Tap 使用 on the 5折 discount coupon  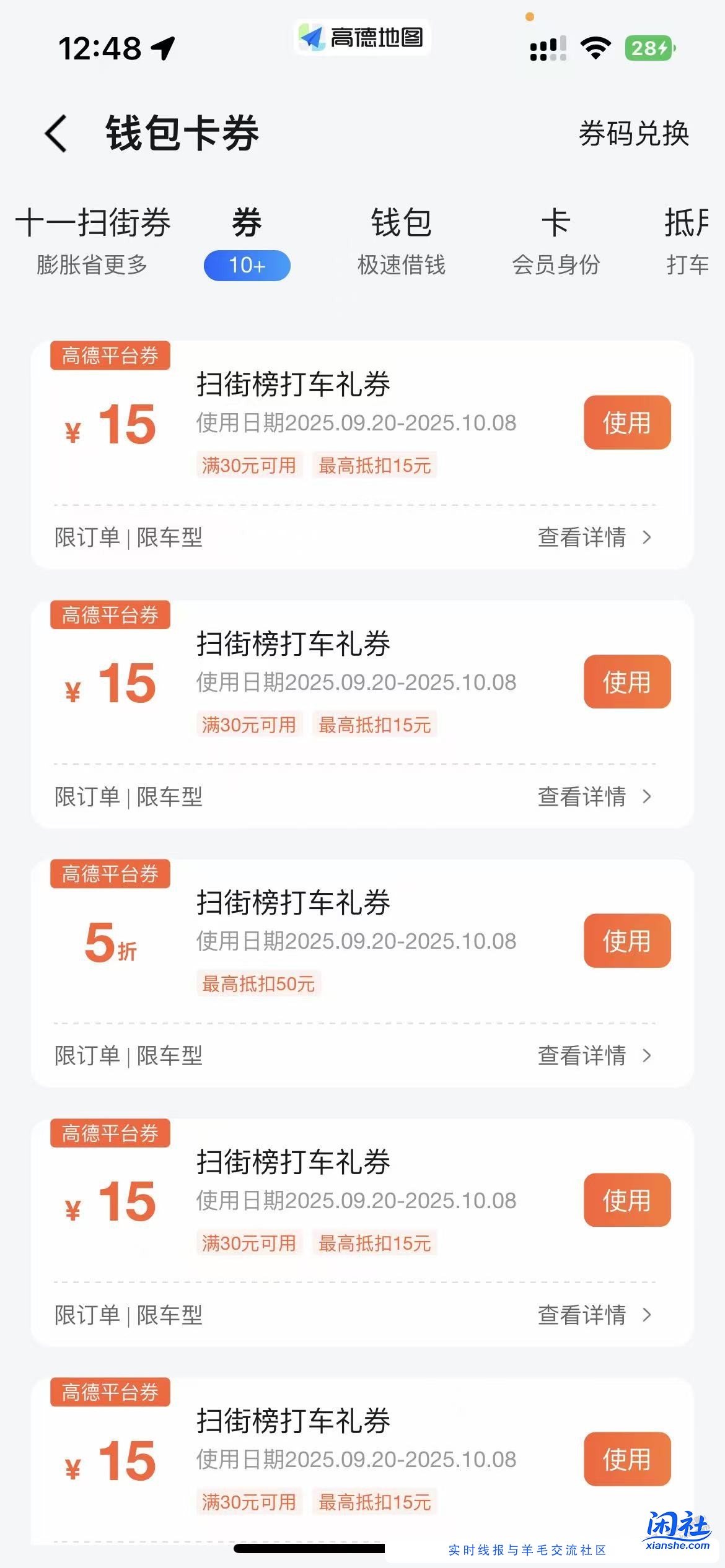626,941
